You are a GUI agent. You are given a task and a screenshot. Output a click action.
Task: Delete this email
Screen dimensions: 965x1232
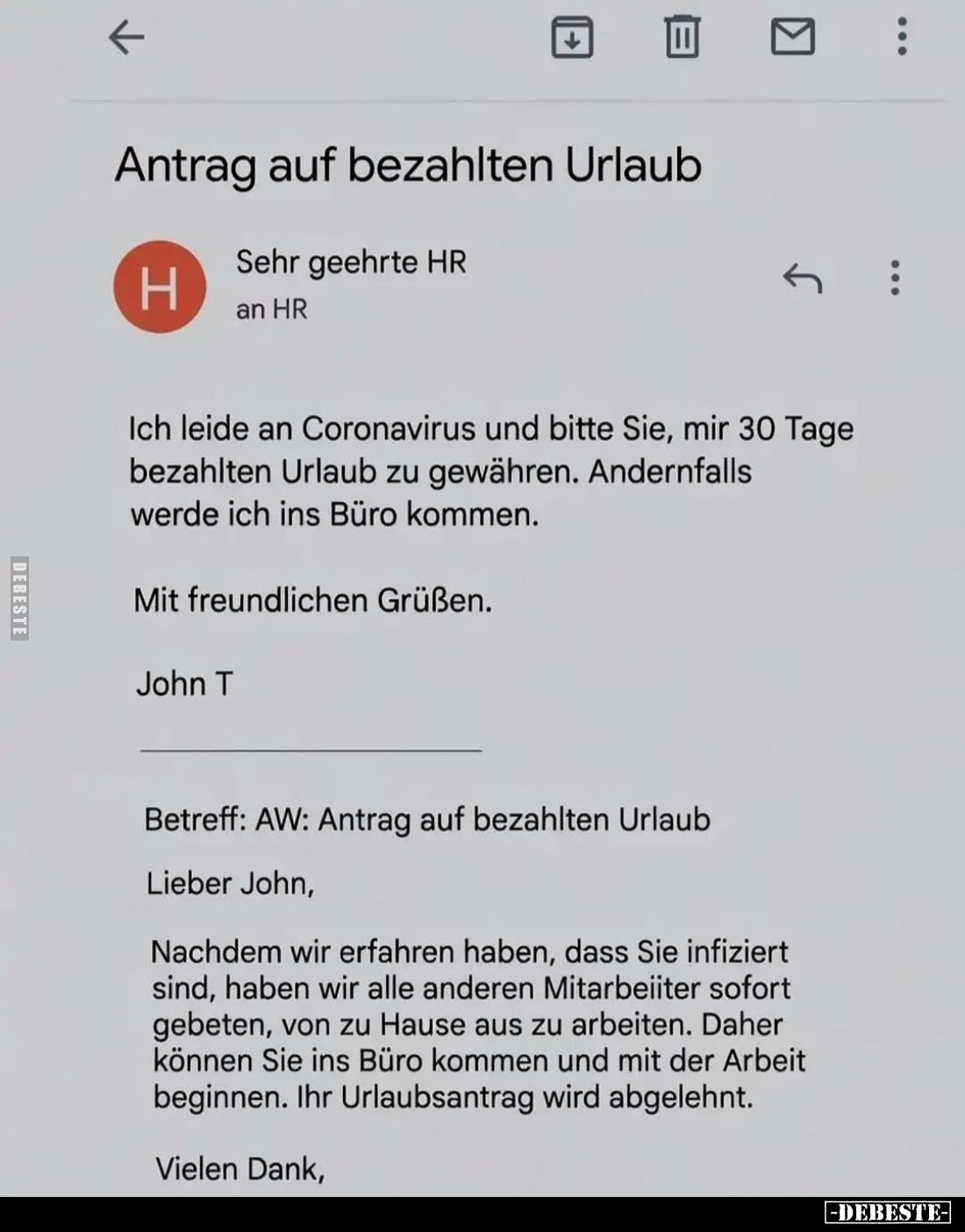pyautogui.click(x=683, y=38)
